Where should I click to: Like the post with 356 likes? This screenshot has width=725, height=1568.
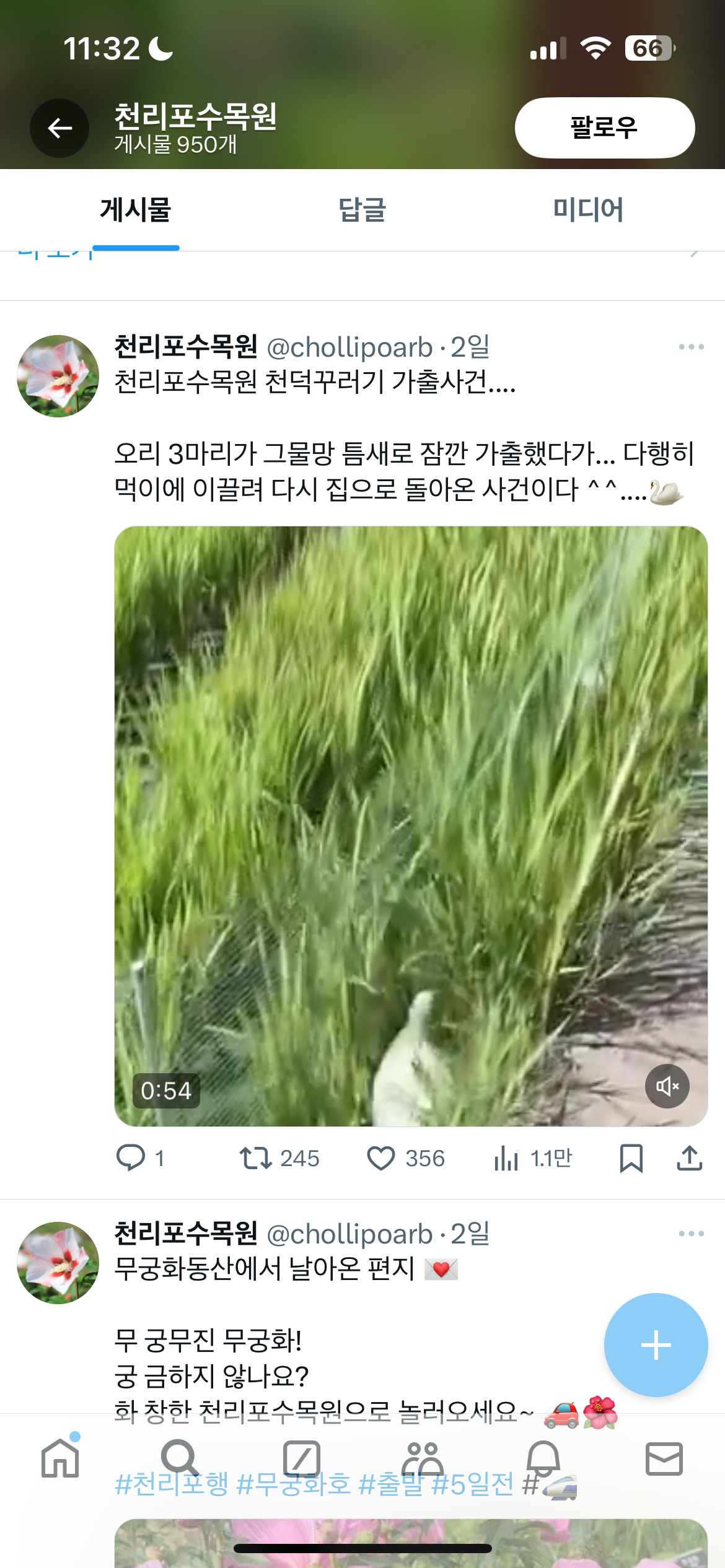(x=406, y=1158)
